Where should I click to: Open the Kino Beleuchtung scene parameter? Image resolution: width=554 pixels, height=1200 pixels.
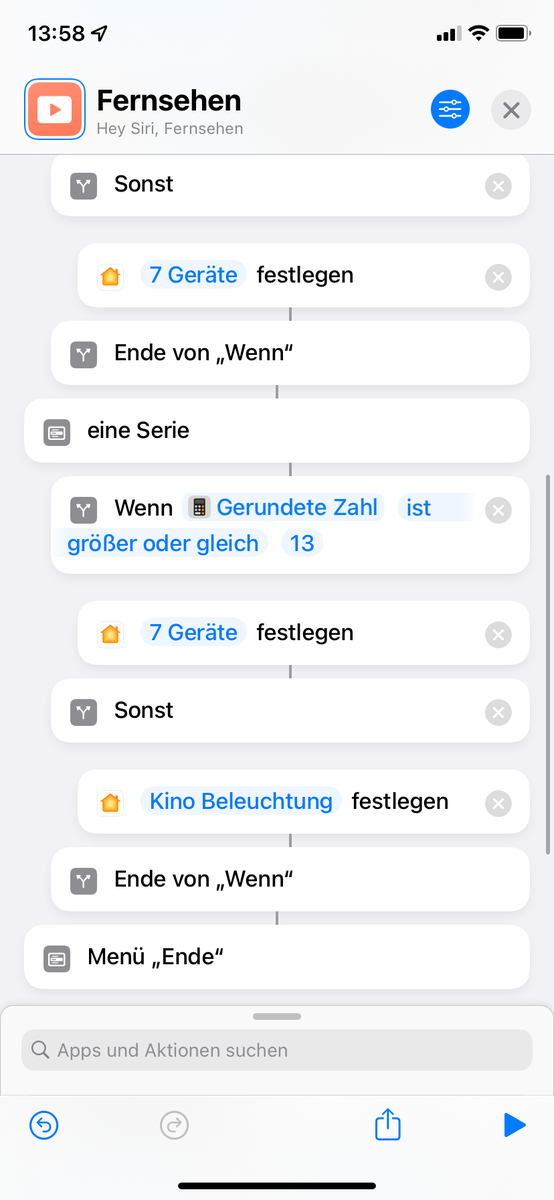[x=241, y=801]
